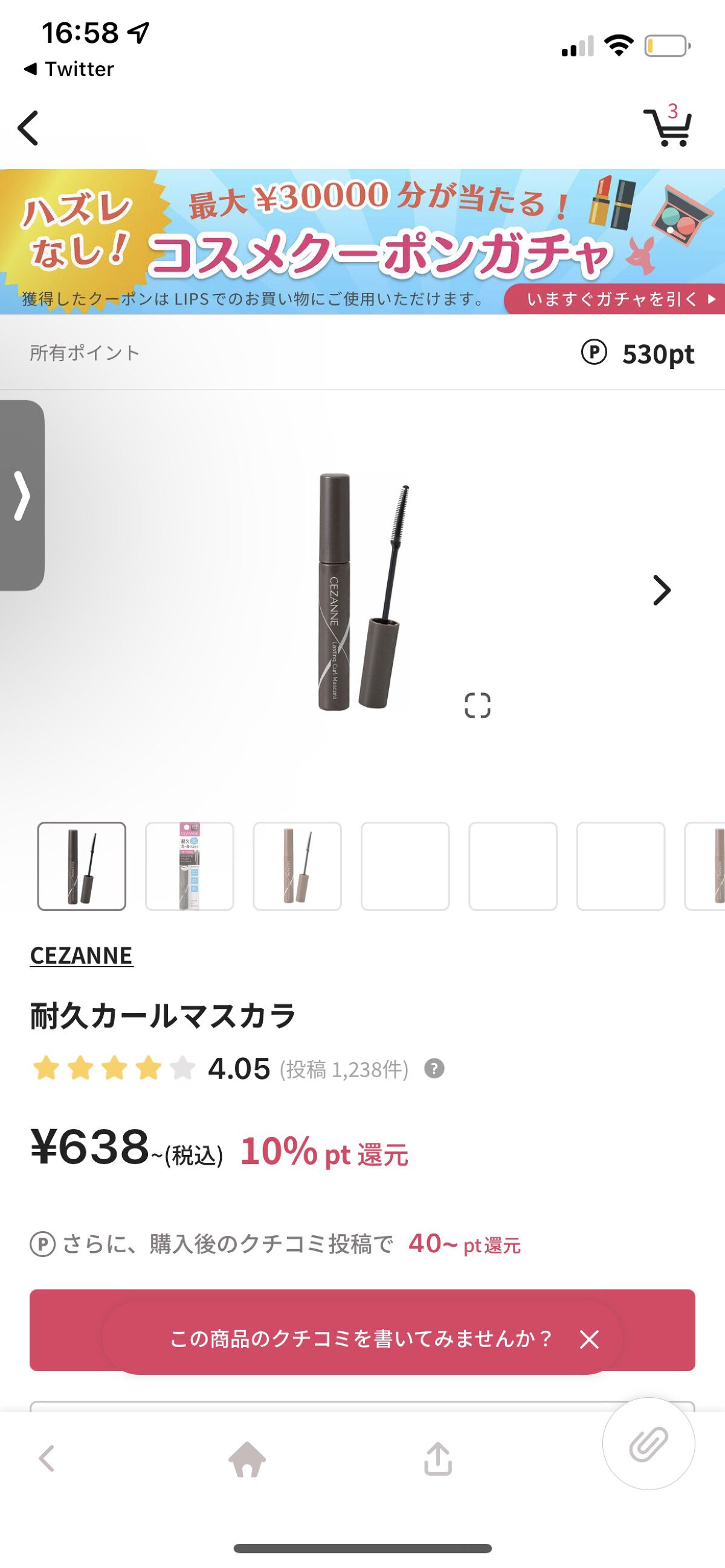Open the rating help question mark
This screenshot has width=725, height=1568.
point(434,1068)
